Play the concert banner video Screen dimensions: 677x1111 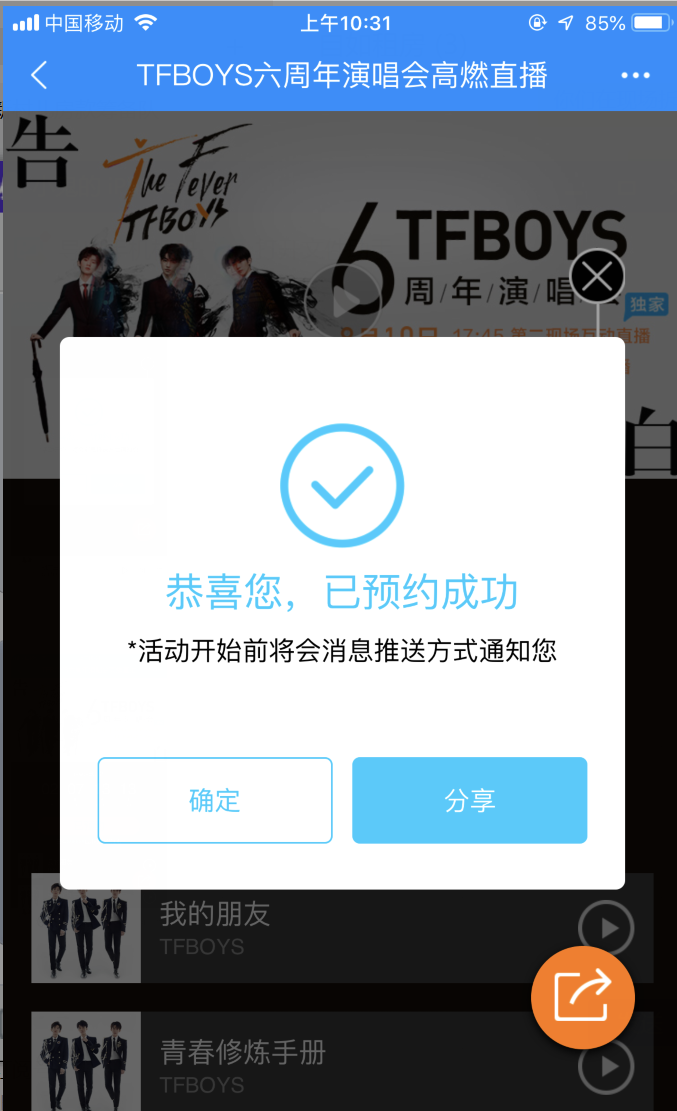click(343, 298)
